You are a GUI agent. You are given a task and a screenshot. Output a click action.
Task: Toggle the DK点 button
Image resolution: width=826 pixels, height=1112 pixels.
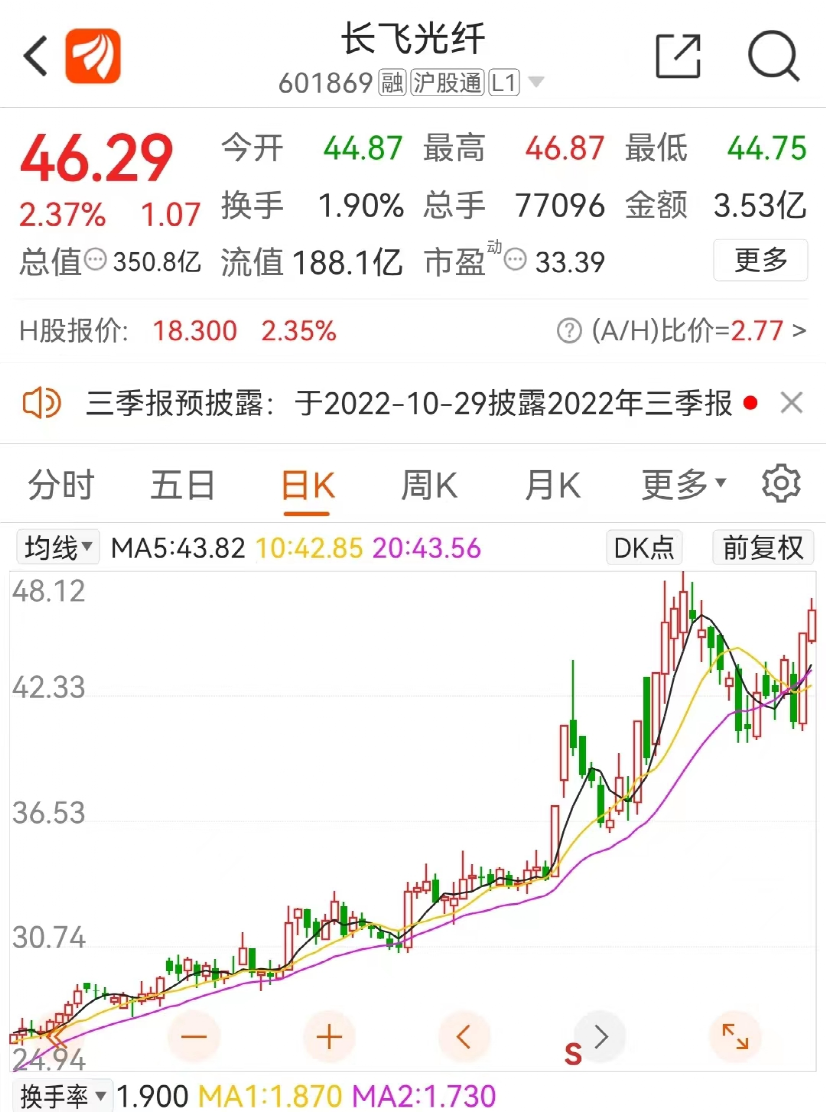646,548
